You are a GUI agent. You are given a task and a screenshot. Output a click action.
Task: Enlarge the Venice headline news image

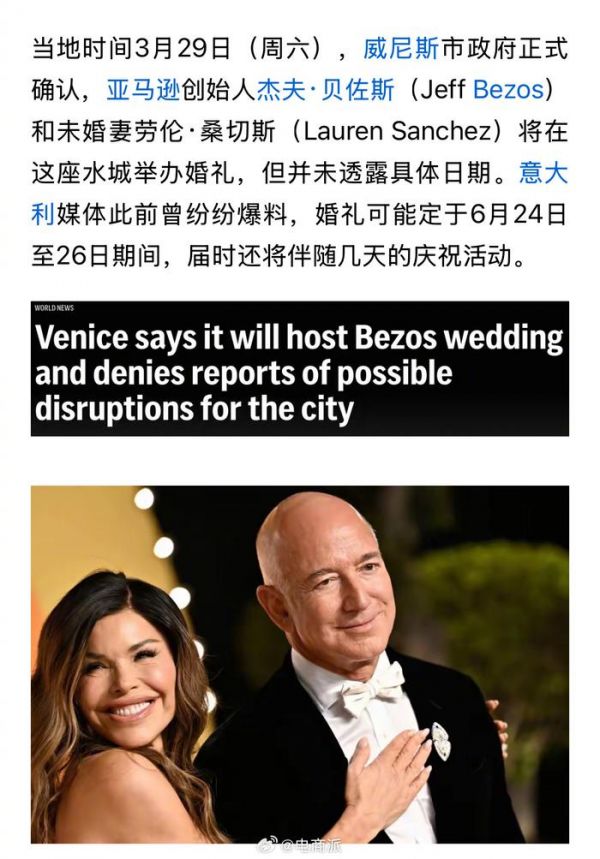point(299,367)
